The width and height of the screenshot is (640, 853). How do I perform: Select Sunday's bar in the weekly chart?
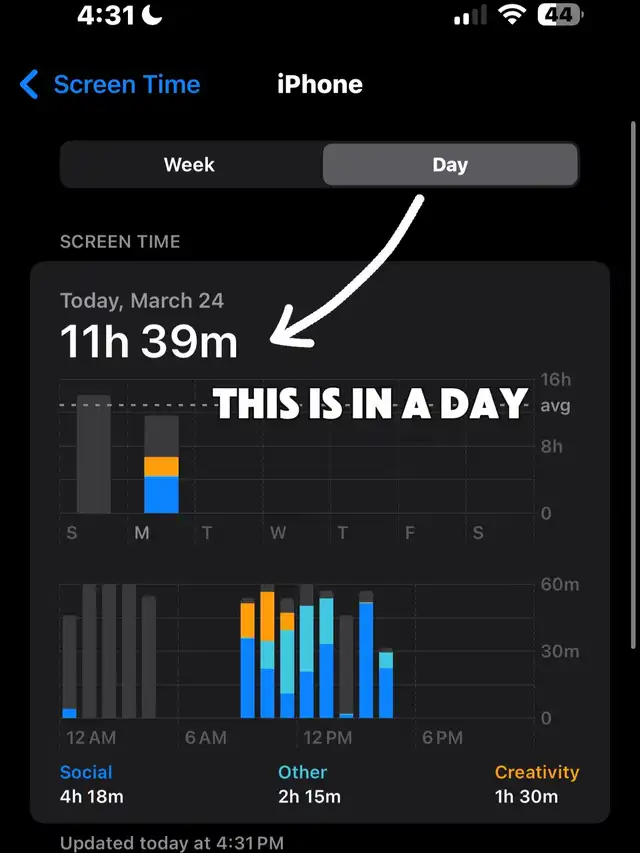point(94,454)
